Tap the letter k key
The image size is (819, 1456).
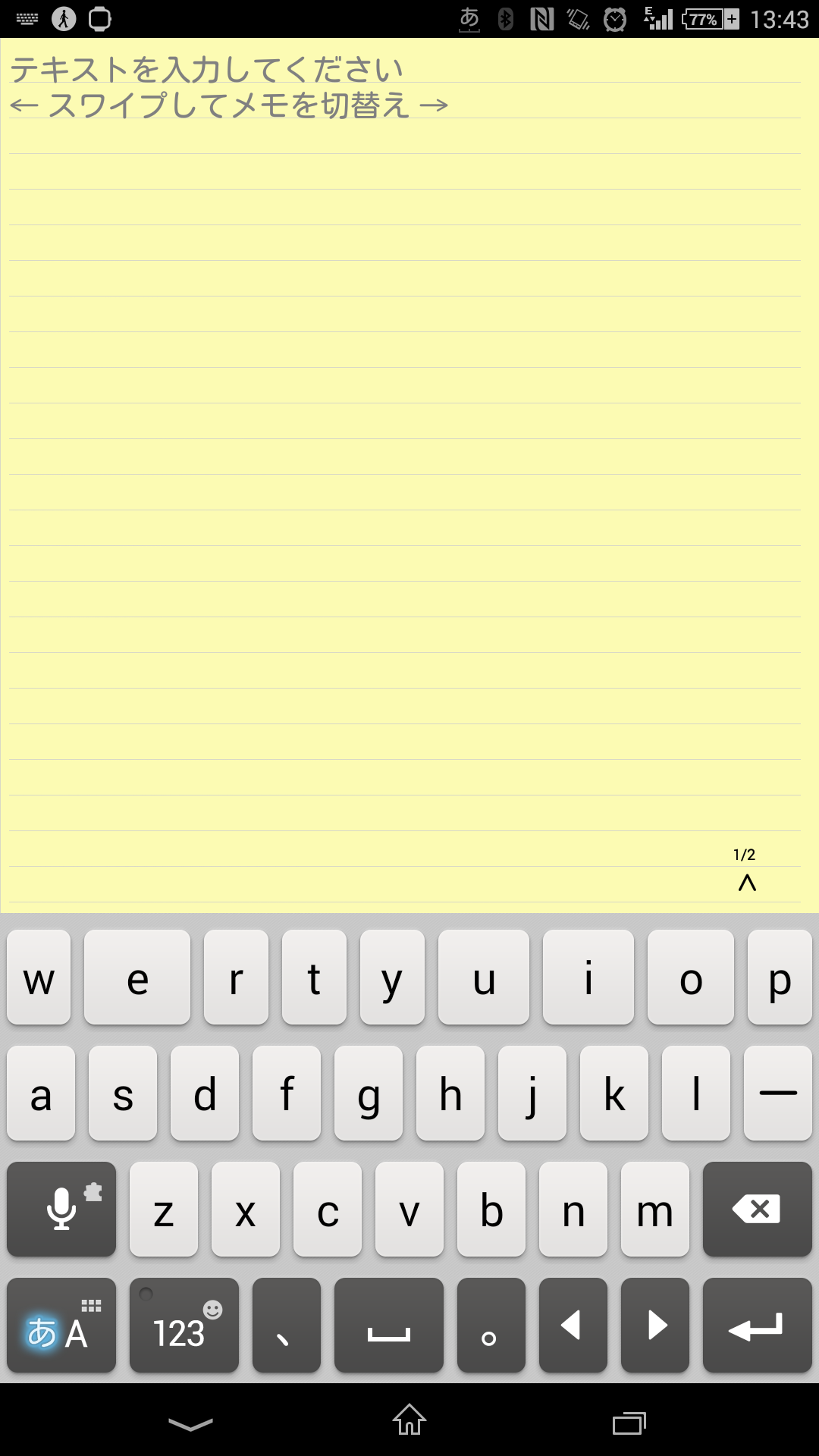pos(613,1093)
